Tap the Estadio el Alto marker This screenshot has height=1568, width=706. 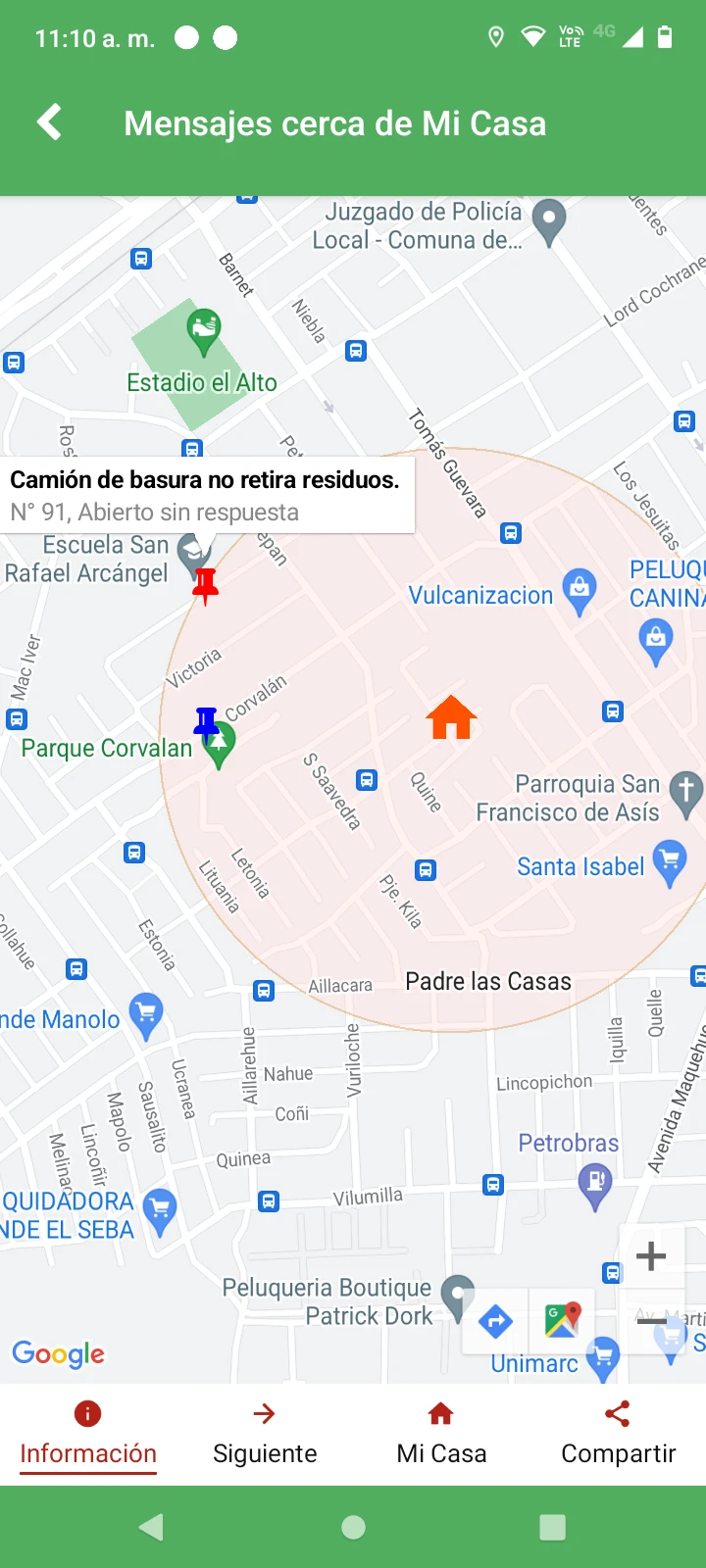point(204,331)
